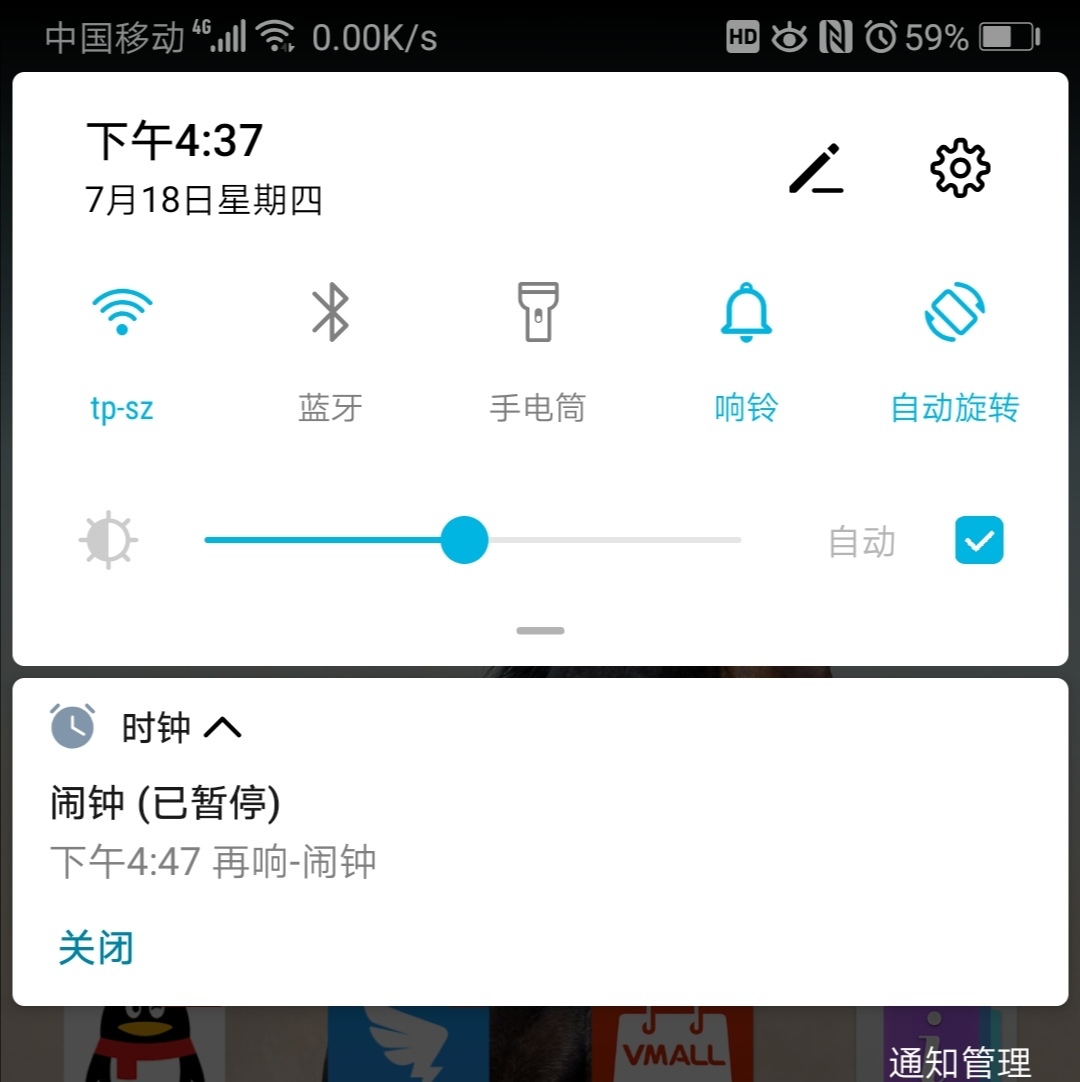Open 通知管理 notification management
The height and width of the screenshot is (1082, 1080).
click(x=958, y=1062)
